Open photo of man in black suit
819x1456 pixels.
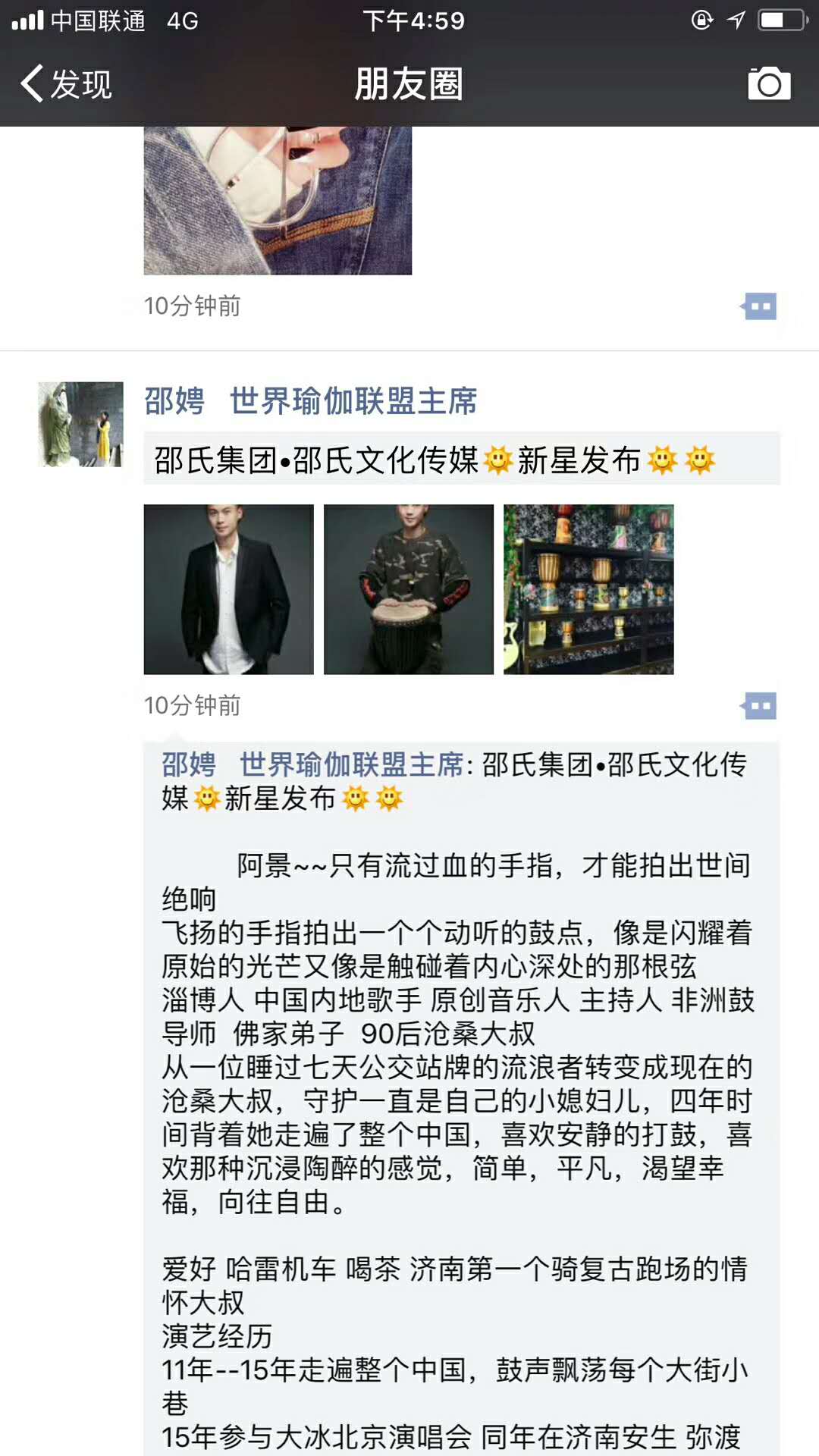click(x=228, y=589)
